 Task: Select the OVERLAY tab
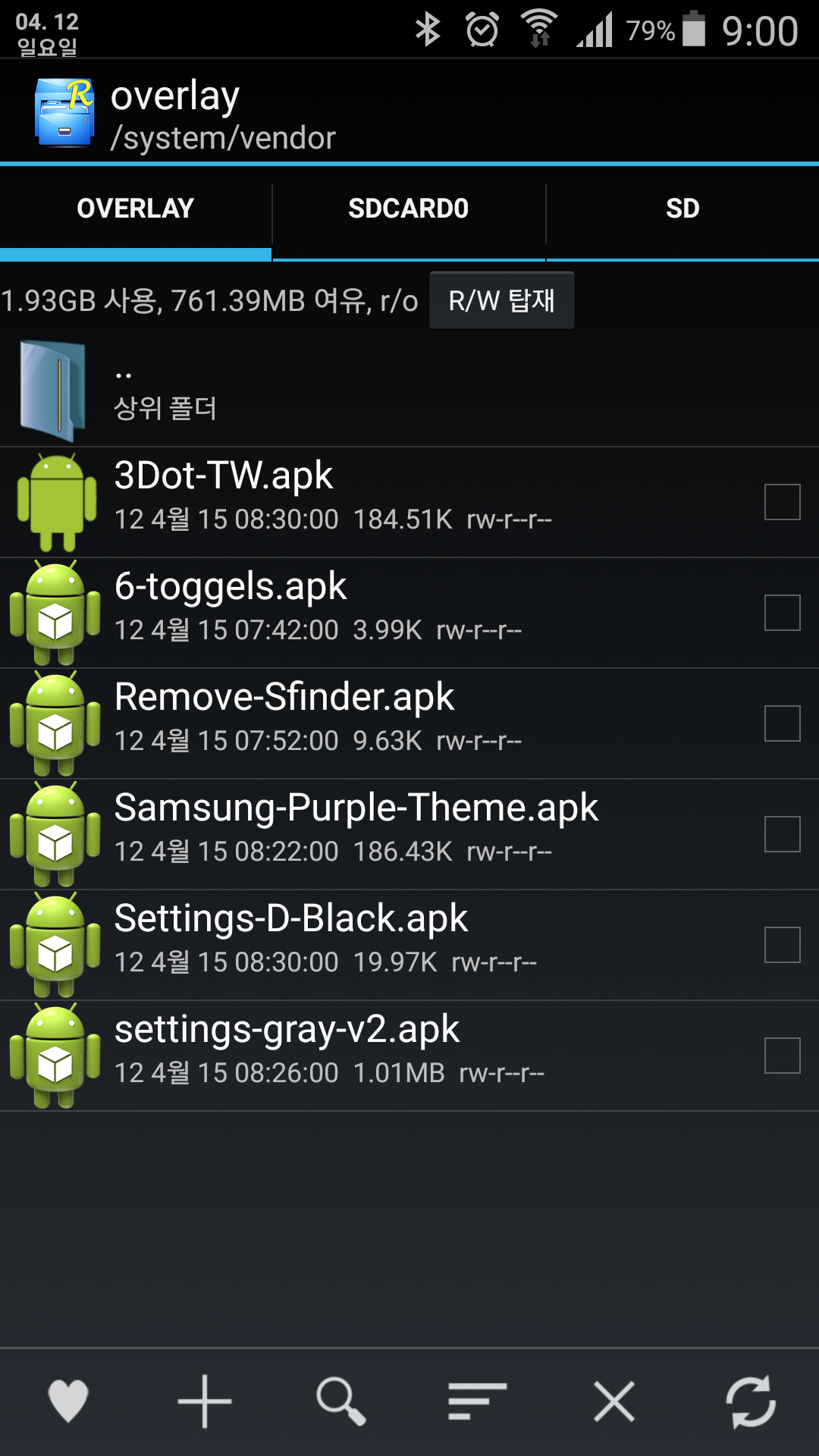coord(136,209)
